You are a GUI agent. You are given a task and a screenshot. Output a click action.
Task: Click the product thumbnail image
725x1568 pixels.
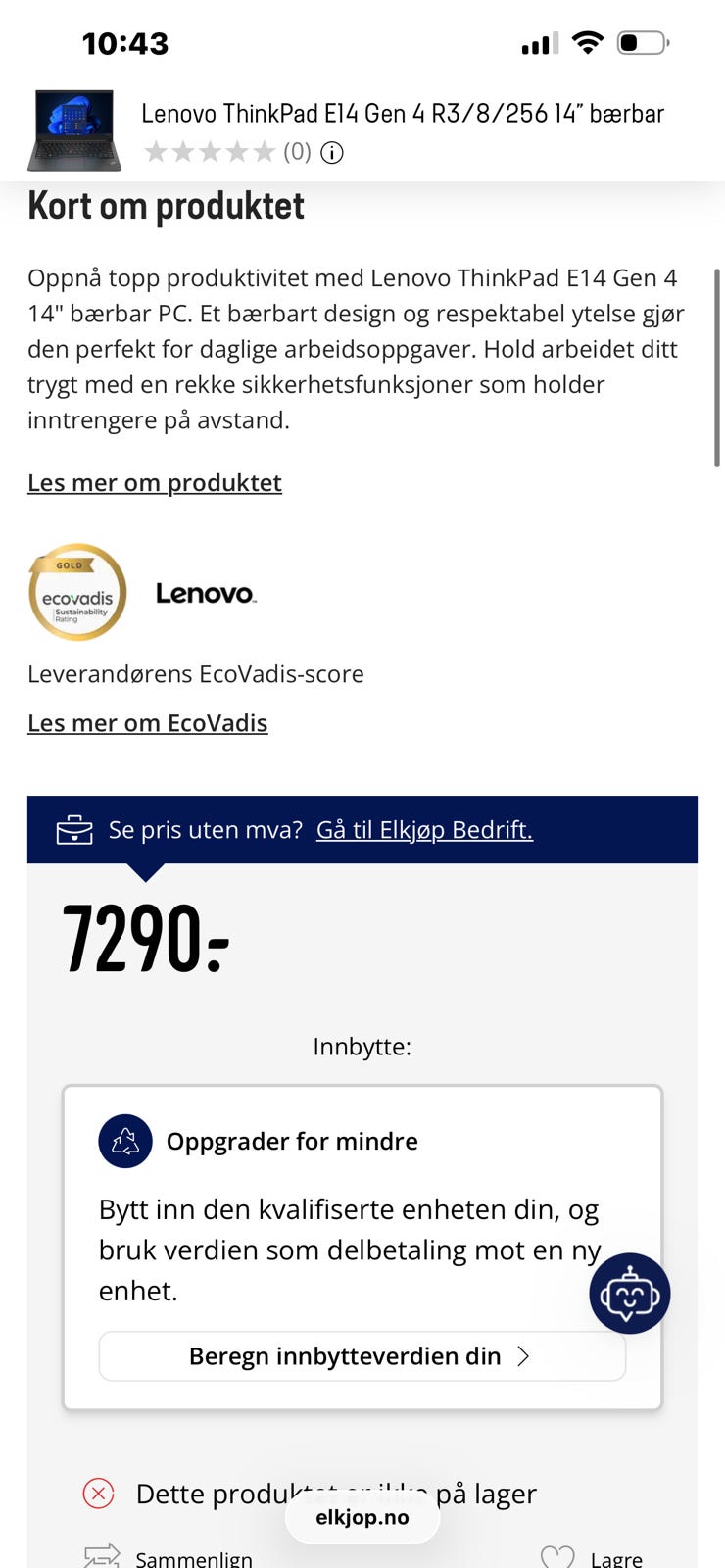click(74, 128)
